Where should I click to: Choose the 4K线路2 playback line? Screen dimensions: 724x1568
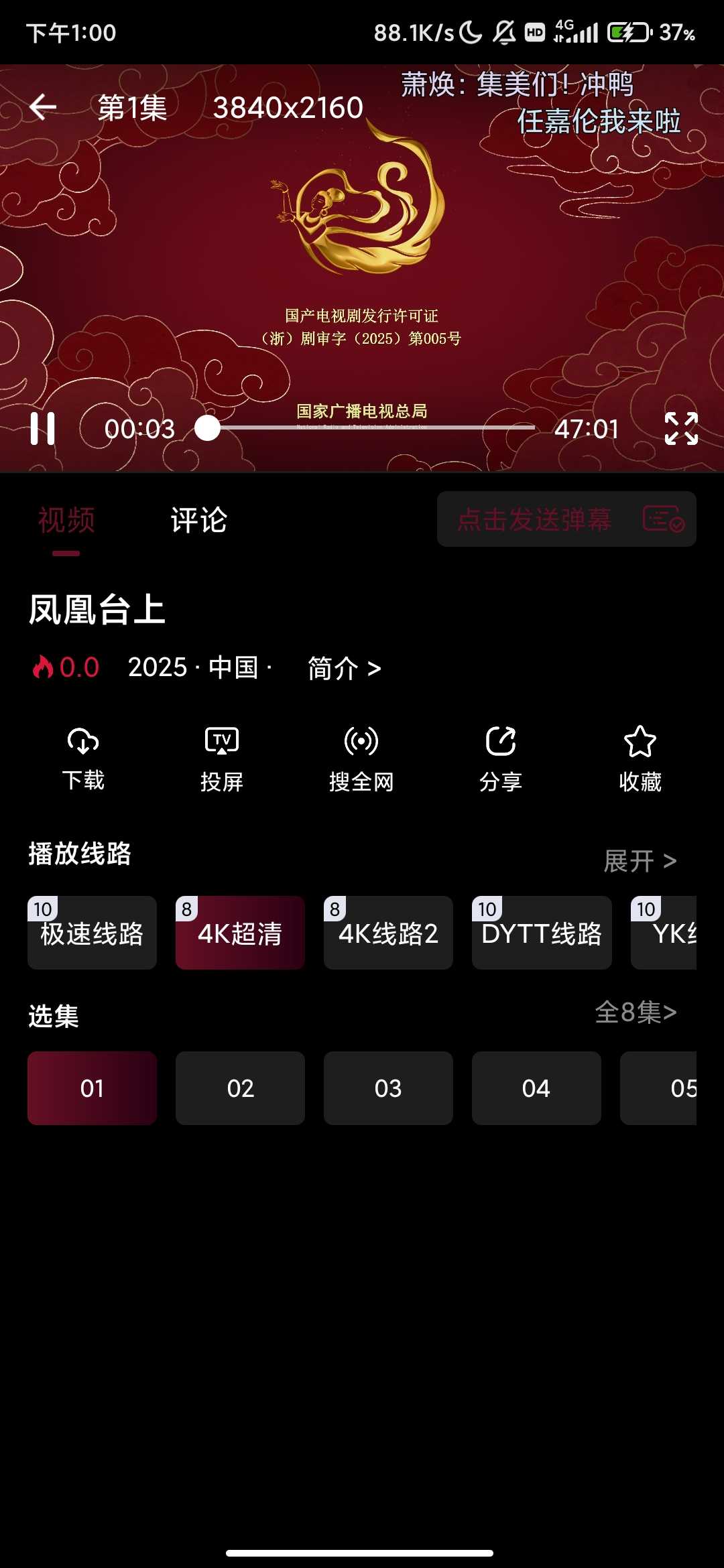[388, 933]
